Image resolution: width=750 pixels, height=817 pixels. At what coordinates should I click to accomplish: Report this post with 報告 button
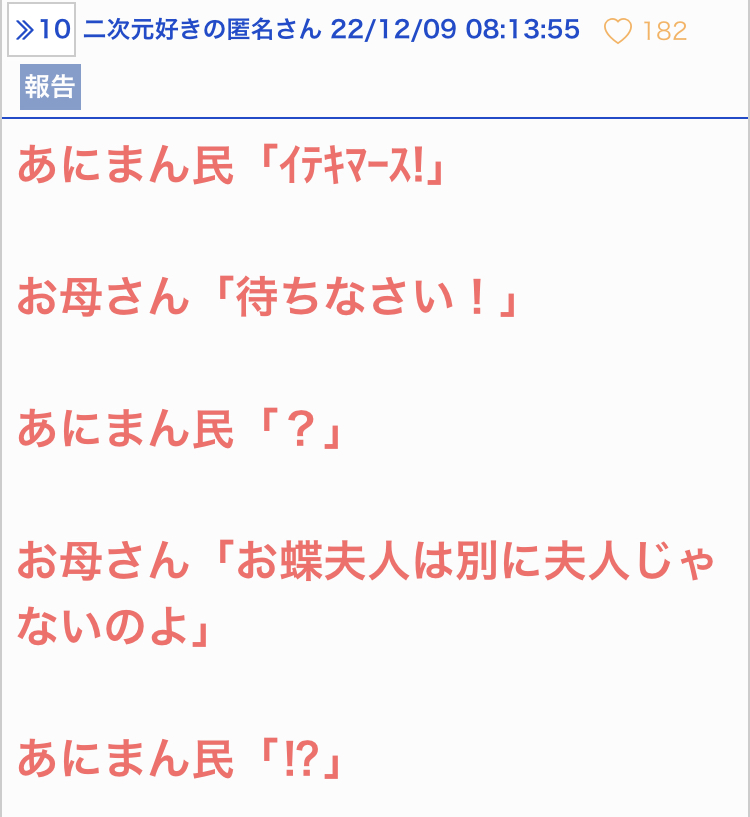(50, 87)
